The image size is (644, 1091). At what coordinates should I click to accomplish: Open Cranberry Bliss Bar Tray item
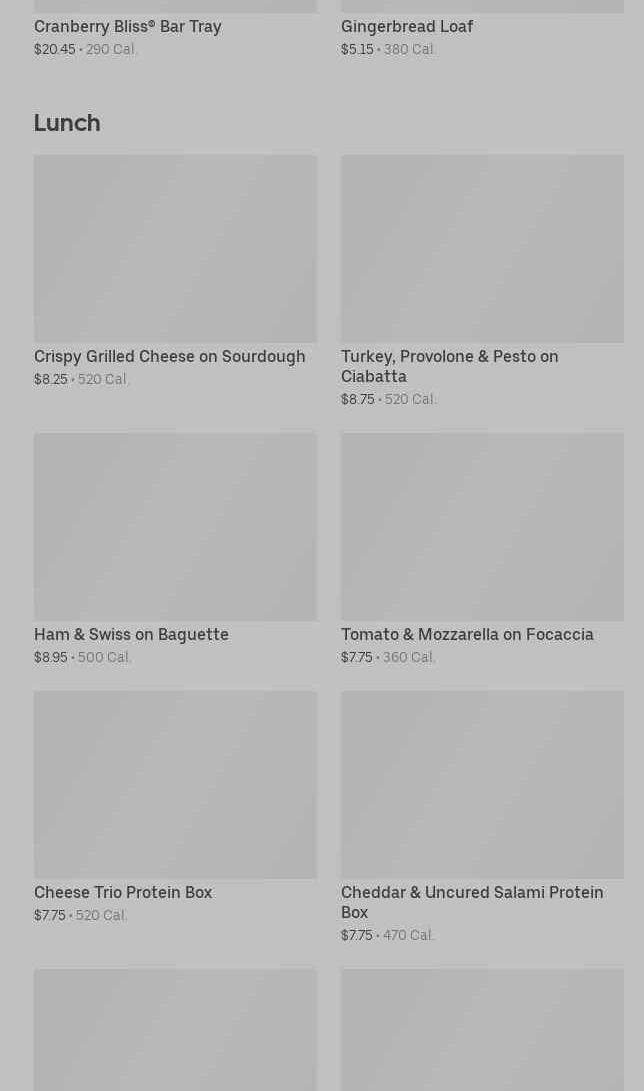pos(175,29)
